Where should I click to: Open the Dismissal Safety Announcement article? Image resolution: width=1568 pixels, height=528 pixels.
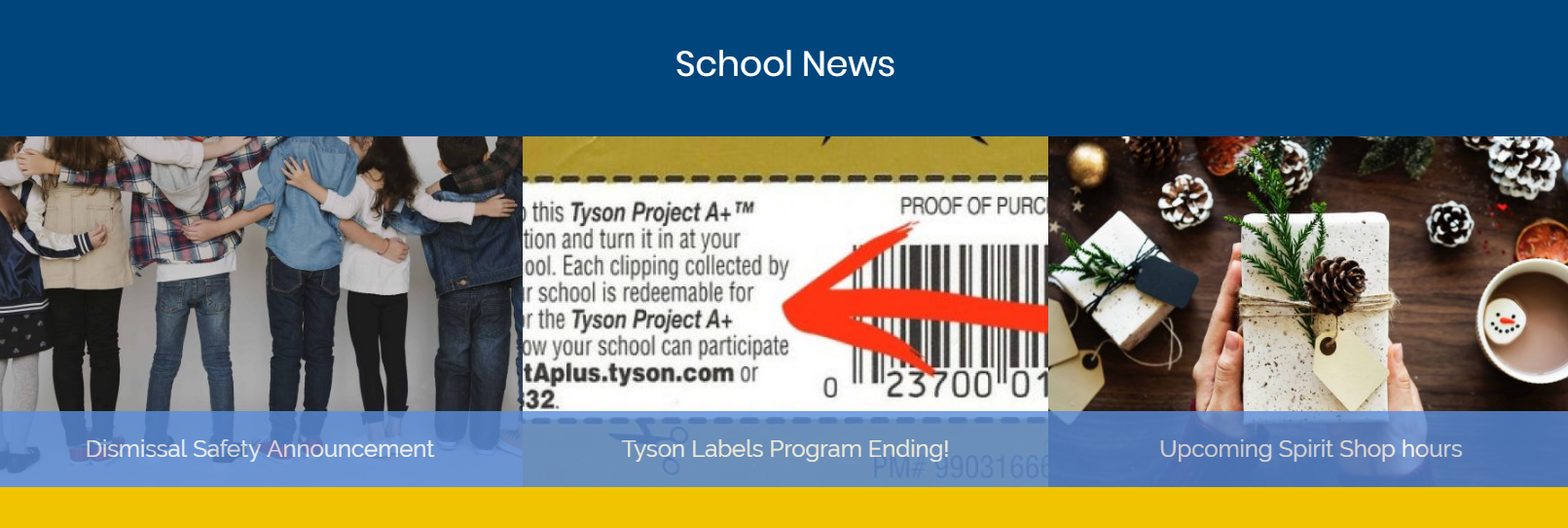pyautogui.click(x=260, y=449)
